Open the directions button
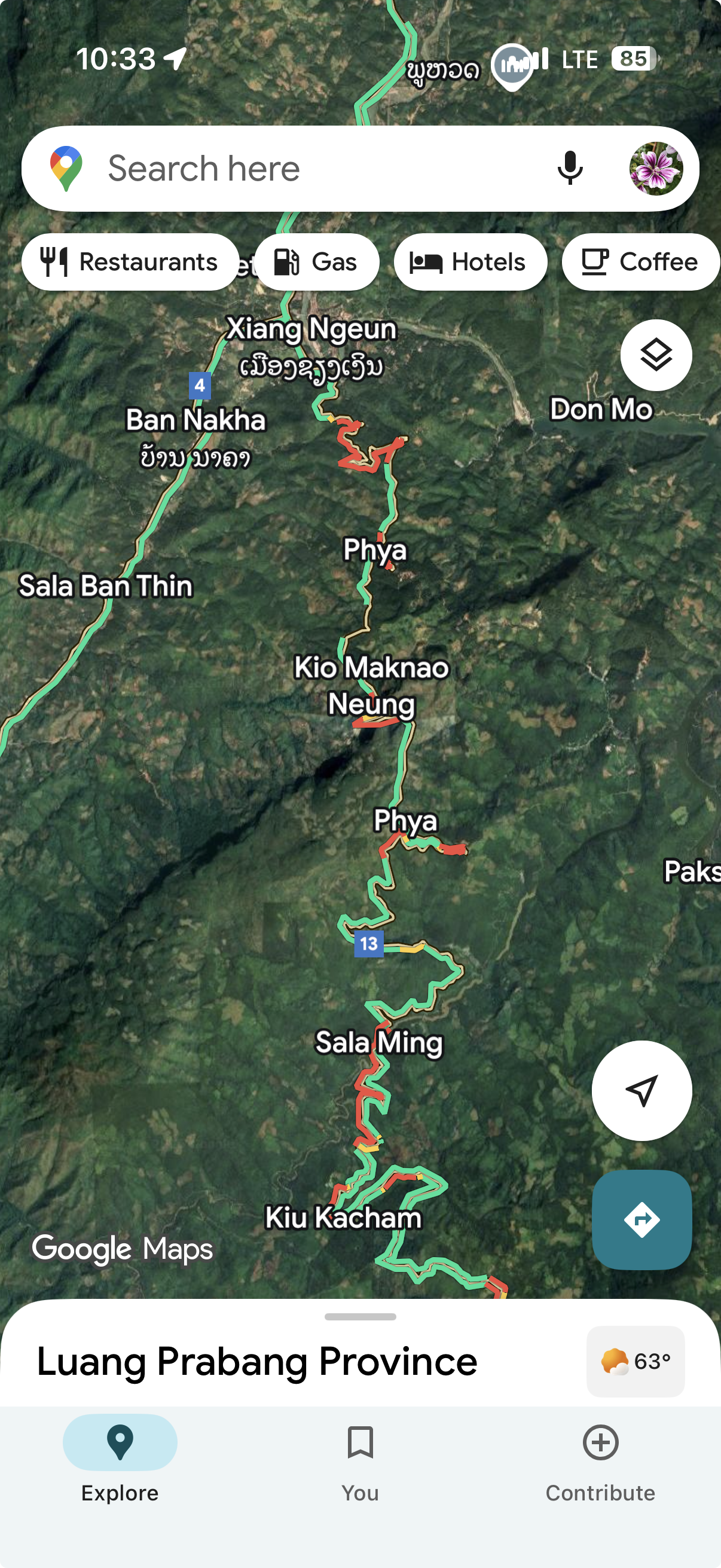The width and height of the screenshot is (721, 1568). [641, 1219]
